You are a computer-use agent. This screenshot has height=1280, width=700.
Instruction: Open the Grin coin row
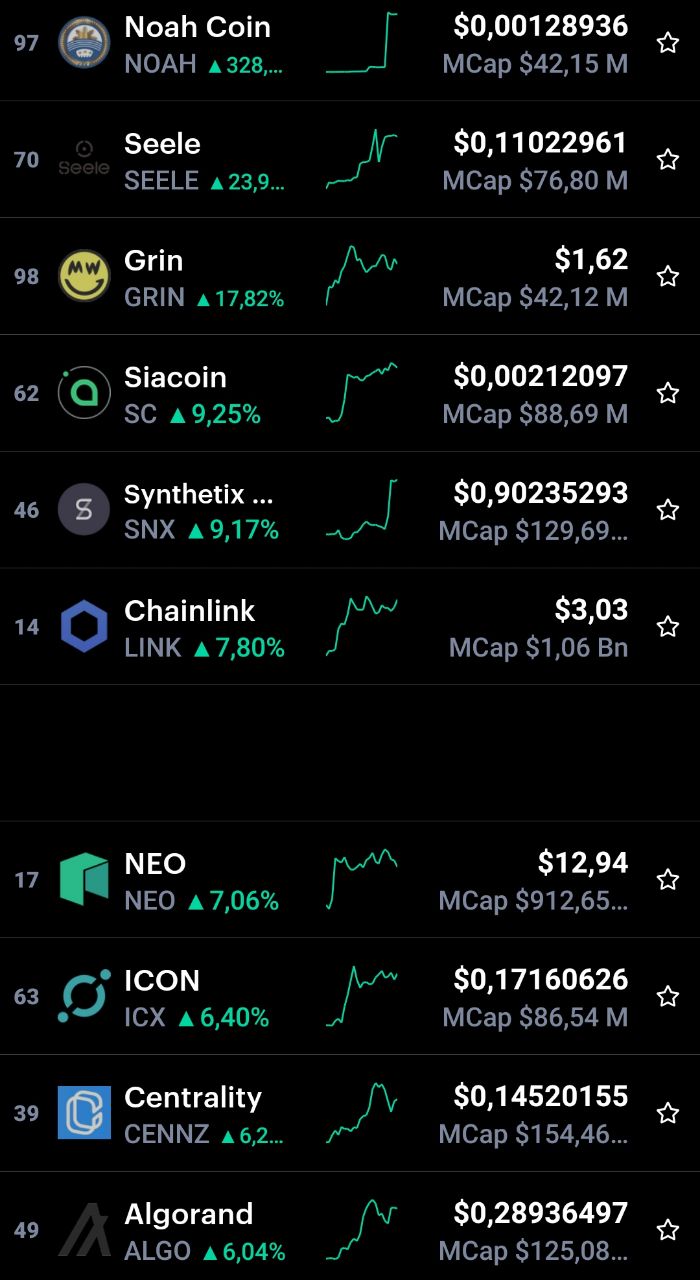(350, 277)
